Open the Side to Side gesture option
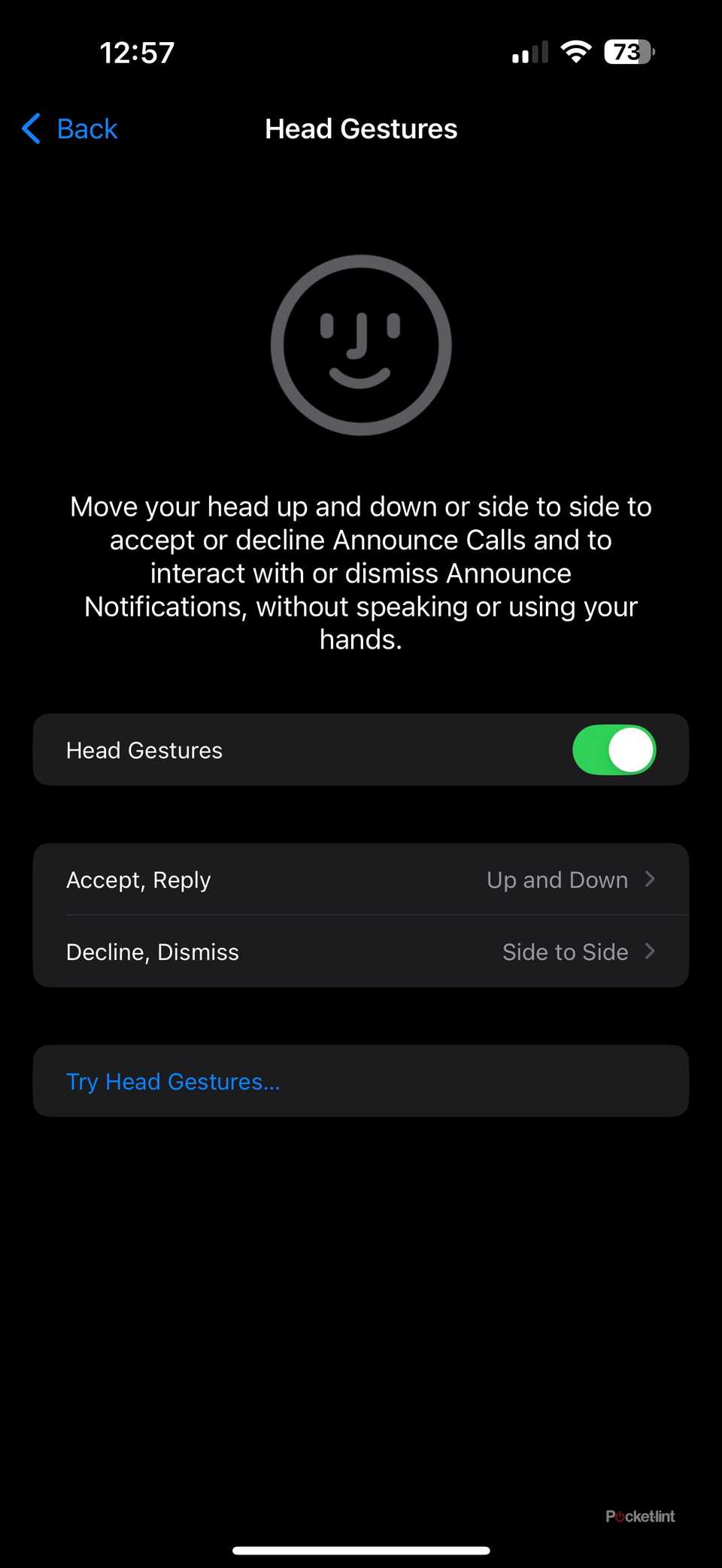Image resolution: width=722 pixels, height=1568 pixels. (x=565, y=951)
